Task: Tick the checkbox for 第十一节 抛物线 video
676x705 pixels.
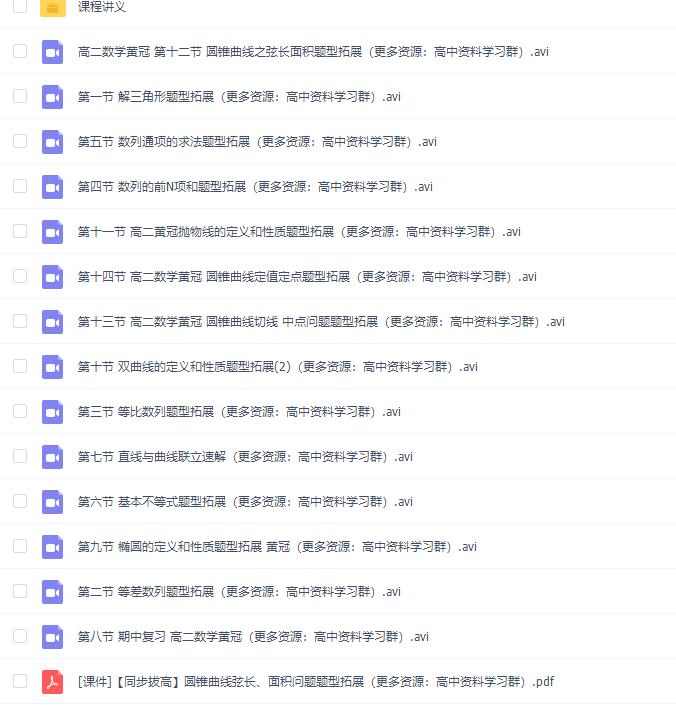Action: click(20, 231)
